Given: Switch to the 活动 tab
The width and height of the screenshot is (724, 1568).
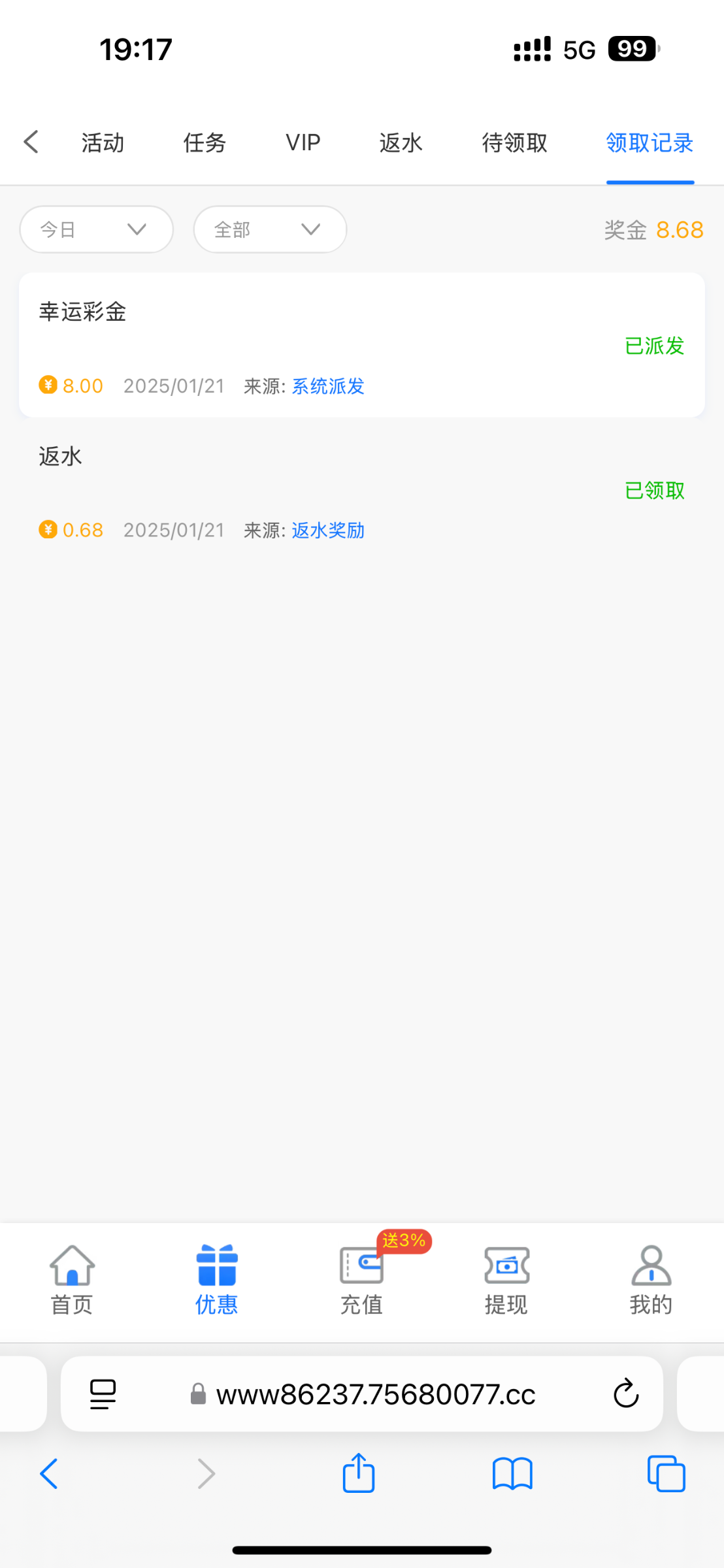Looking at the screenshot, I should click(103, 142).
